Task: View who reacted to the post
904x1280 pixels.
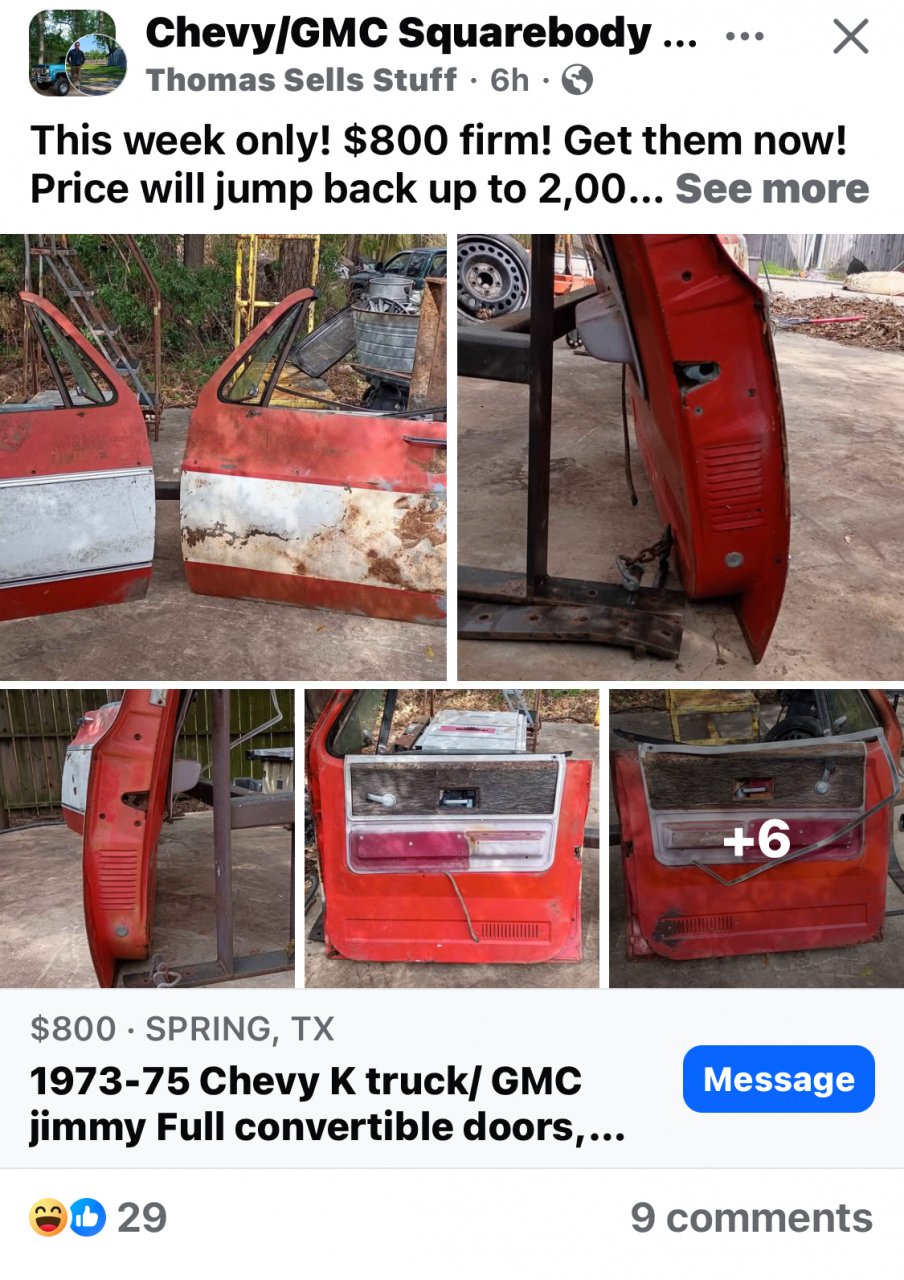Action: (x=98, y=1217)
